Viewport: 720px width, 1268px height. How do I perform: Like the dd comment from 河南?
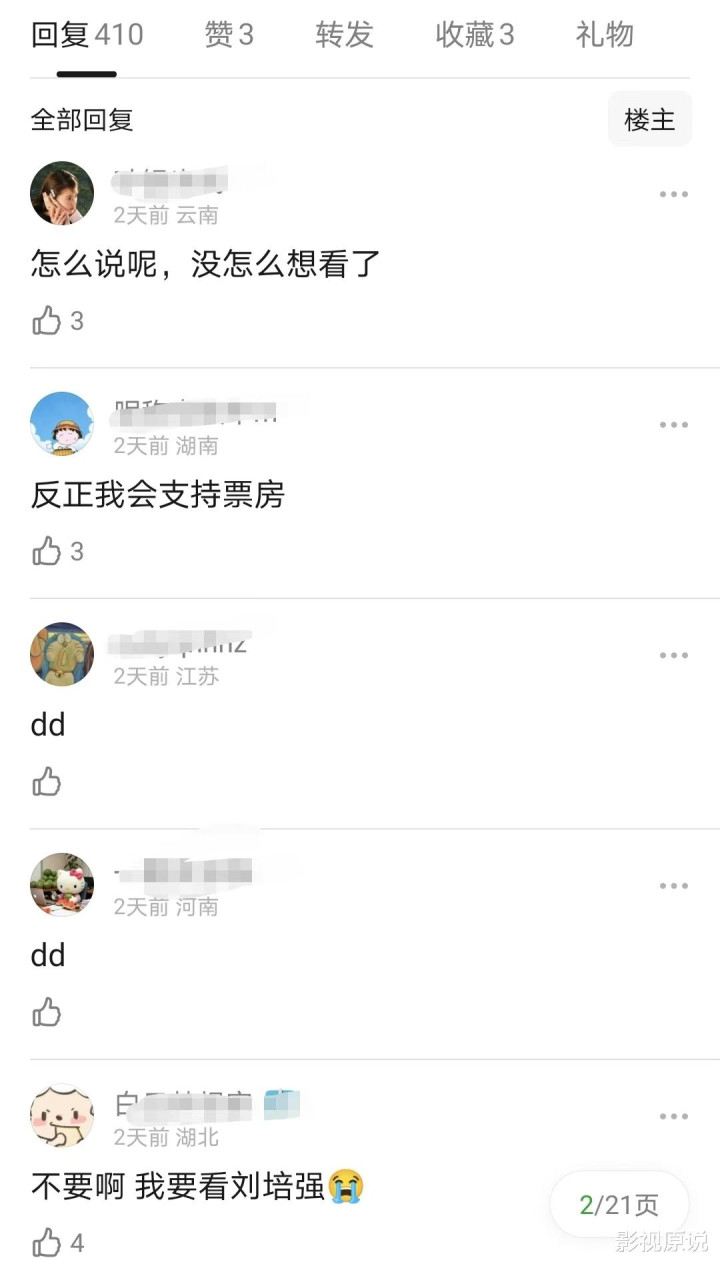coord(47,1013)
